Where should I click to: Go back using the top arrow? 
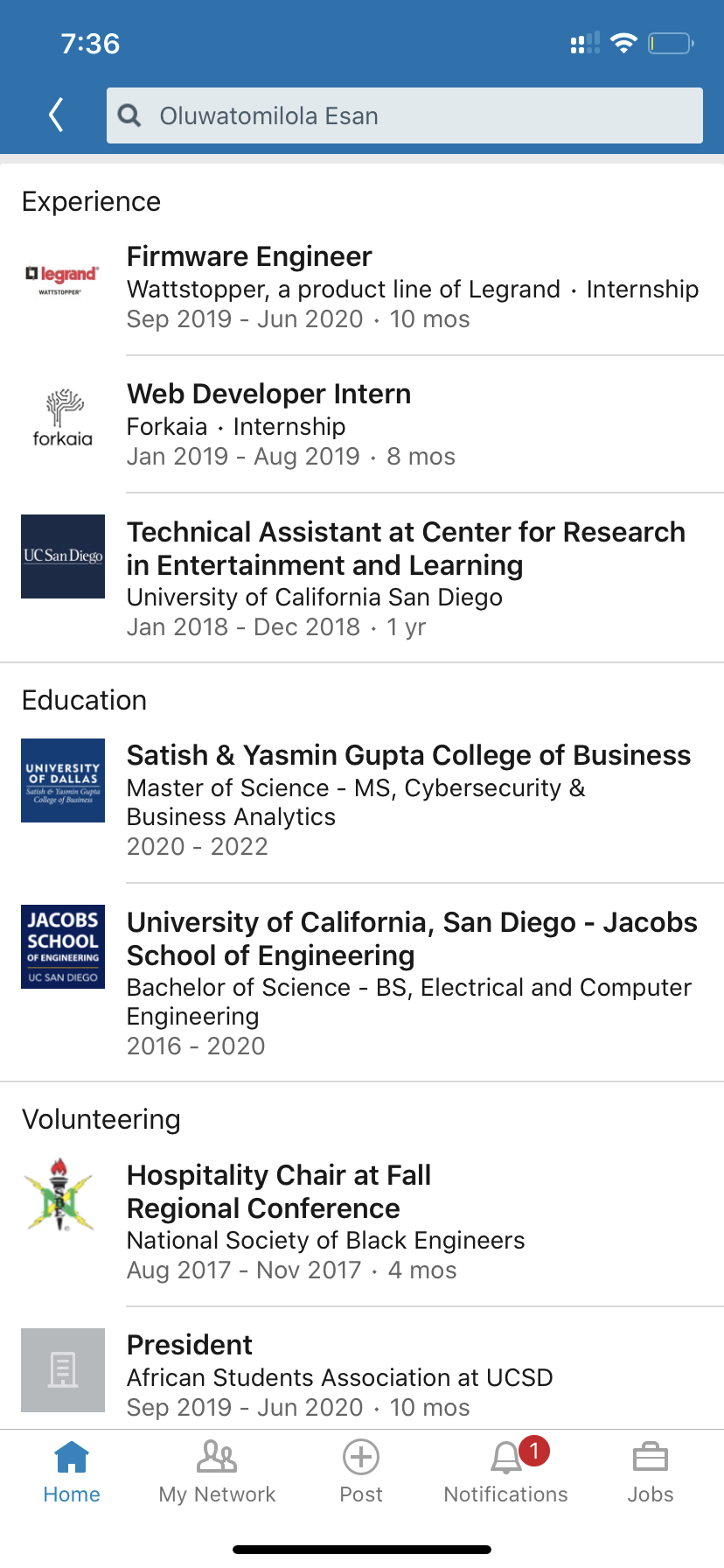click(57, 115)
